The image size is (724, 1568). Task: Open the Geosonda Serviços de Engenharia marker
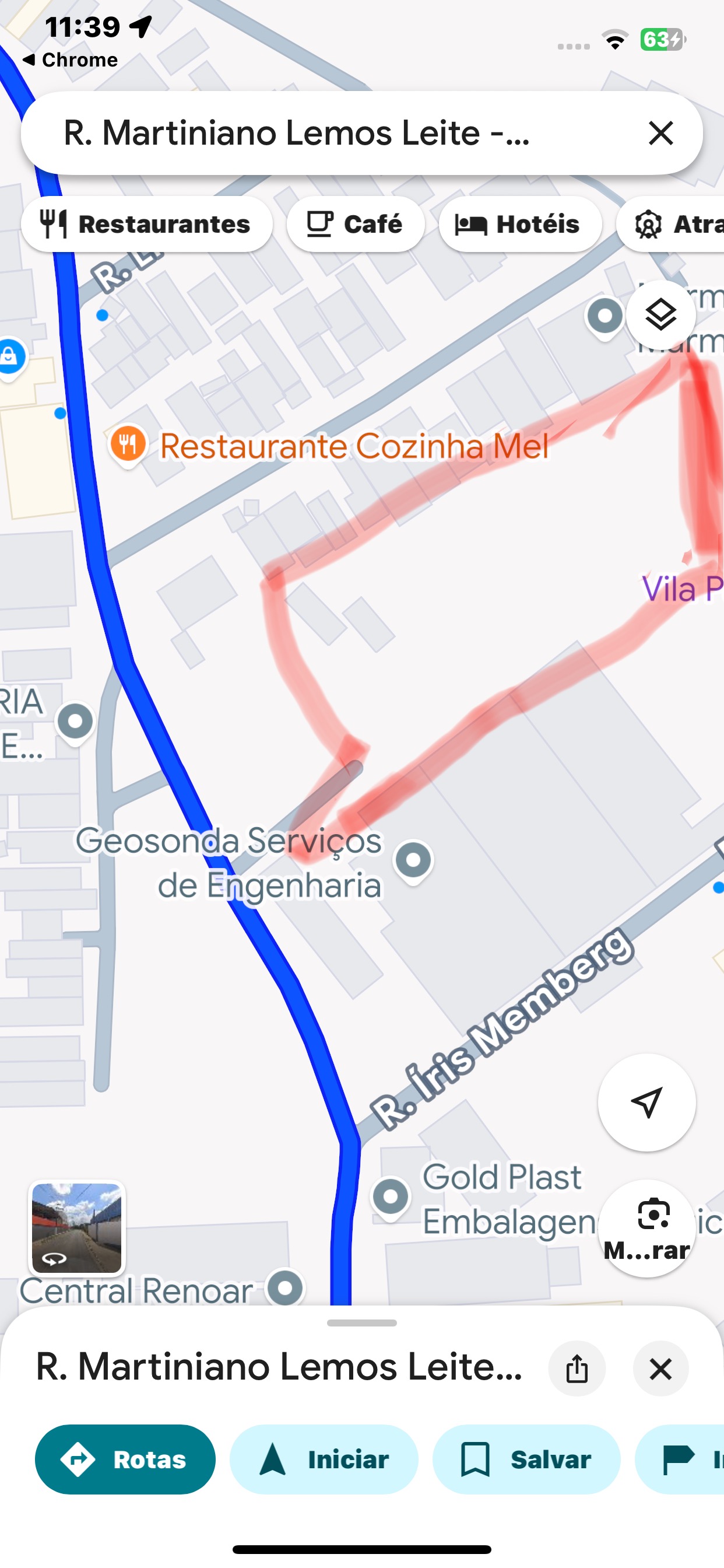coord(413,860)
